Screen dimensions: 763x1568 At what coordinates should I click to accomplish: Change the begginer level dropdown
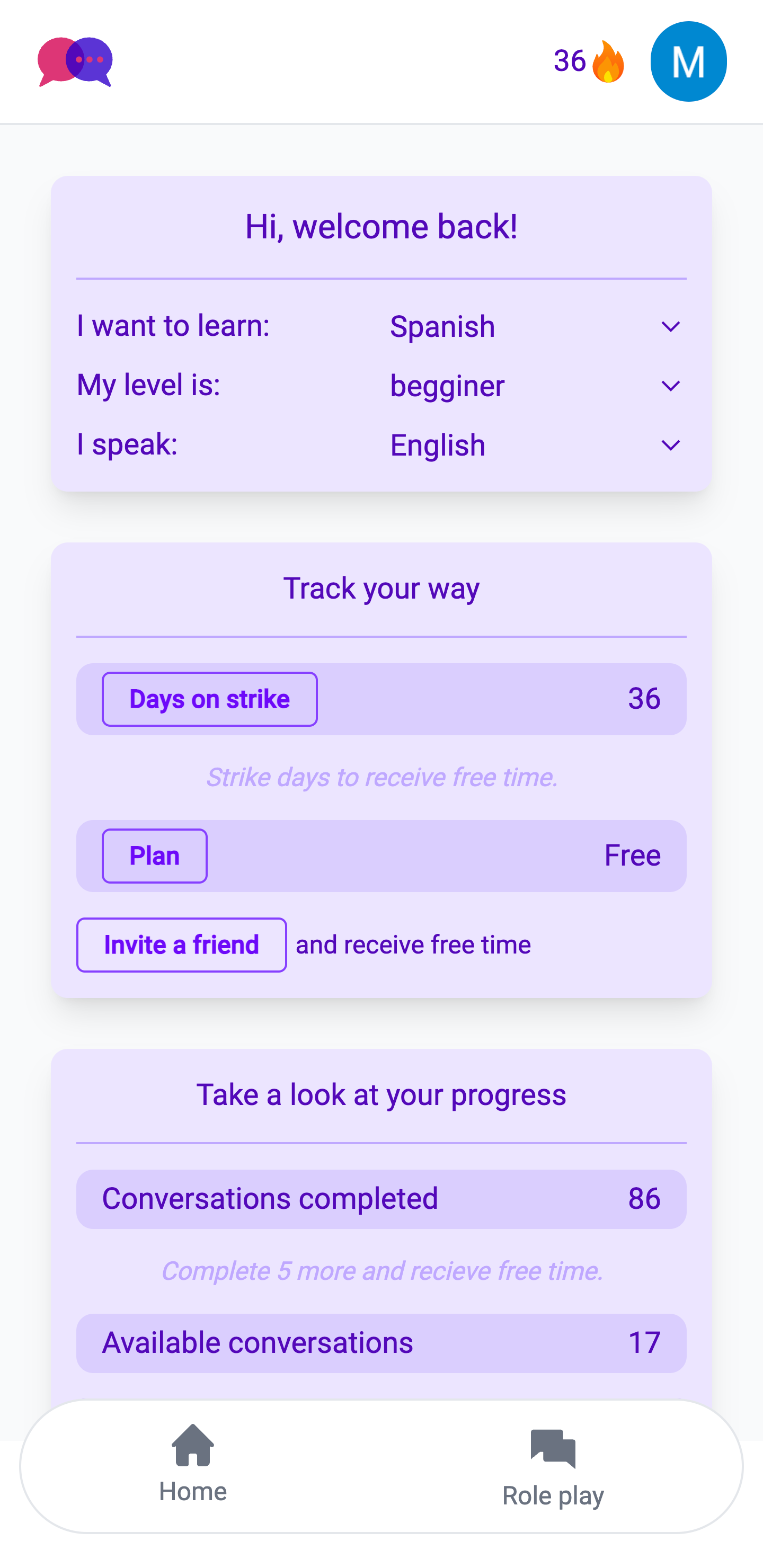pos(538,386)
